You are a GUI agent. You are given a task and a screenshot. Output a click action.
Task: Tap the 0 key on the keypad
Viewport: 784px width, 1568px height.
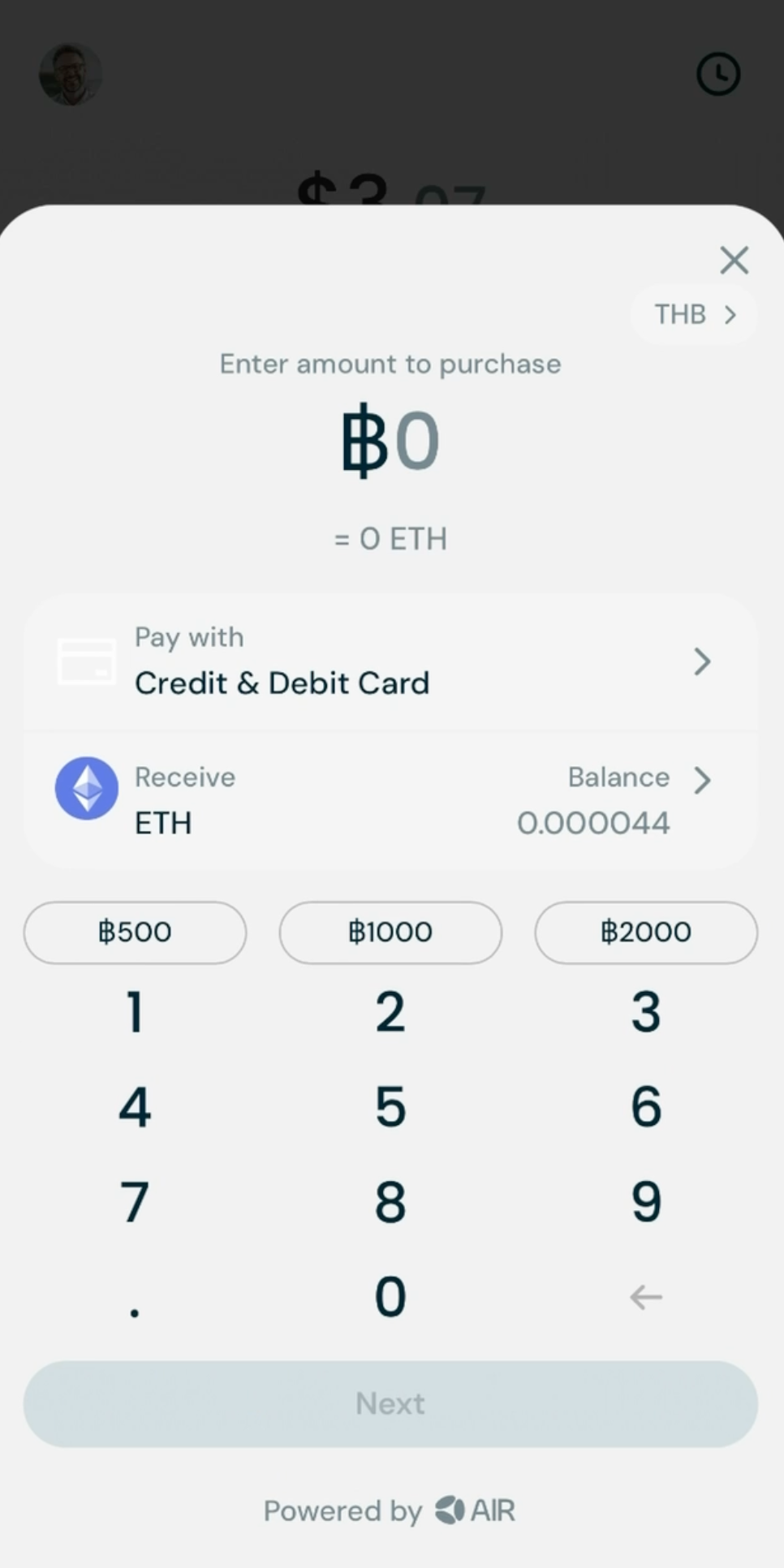(x=390, y=1297)
